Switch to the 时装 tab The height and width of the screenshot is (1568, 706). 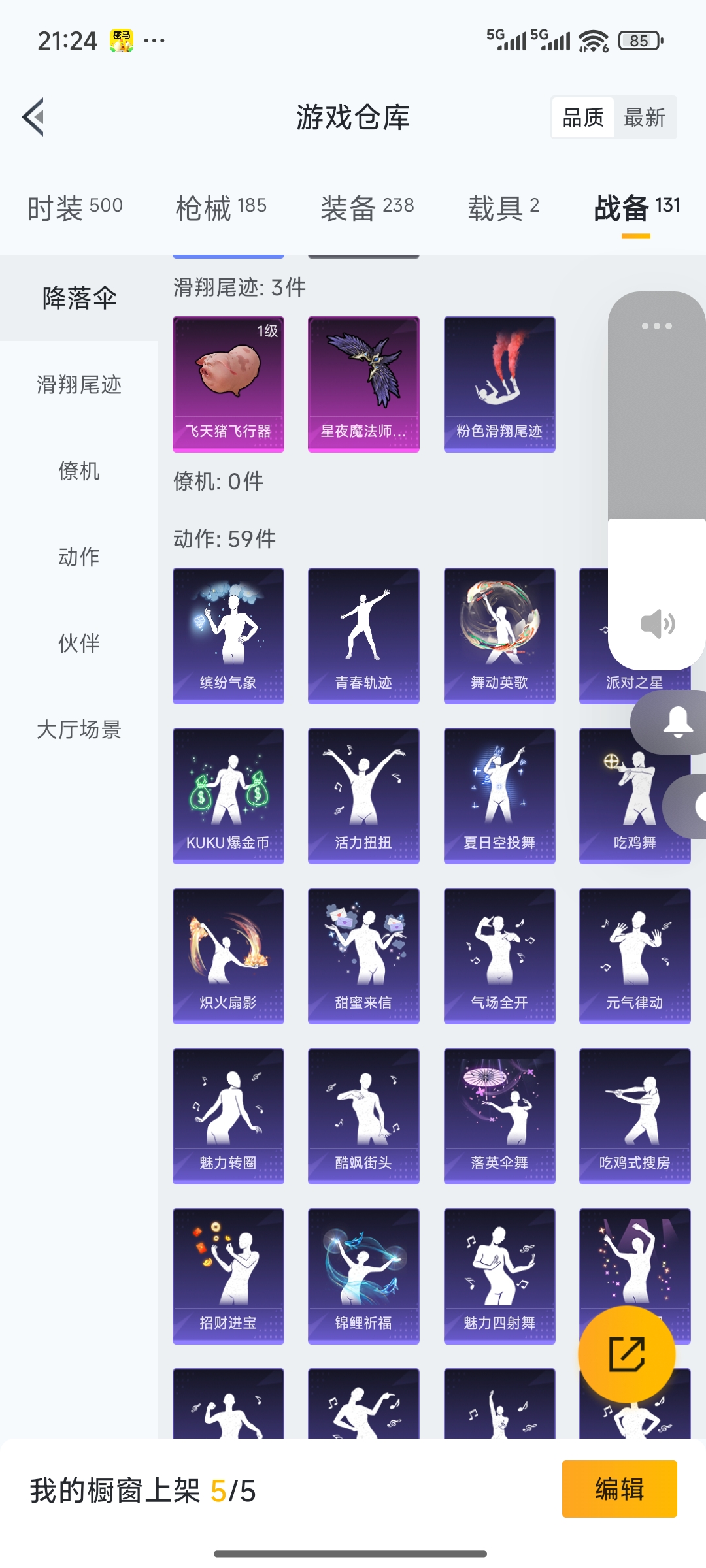[x=75, y=208]
